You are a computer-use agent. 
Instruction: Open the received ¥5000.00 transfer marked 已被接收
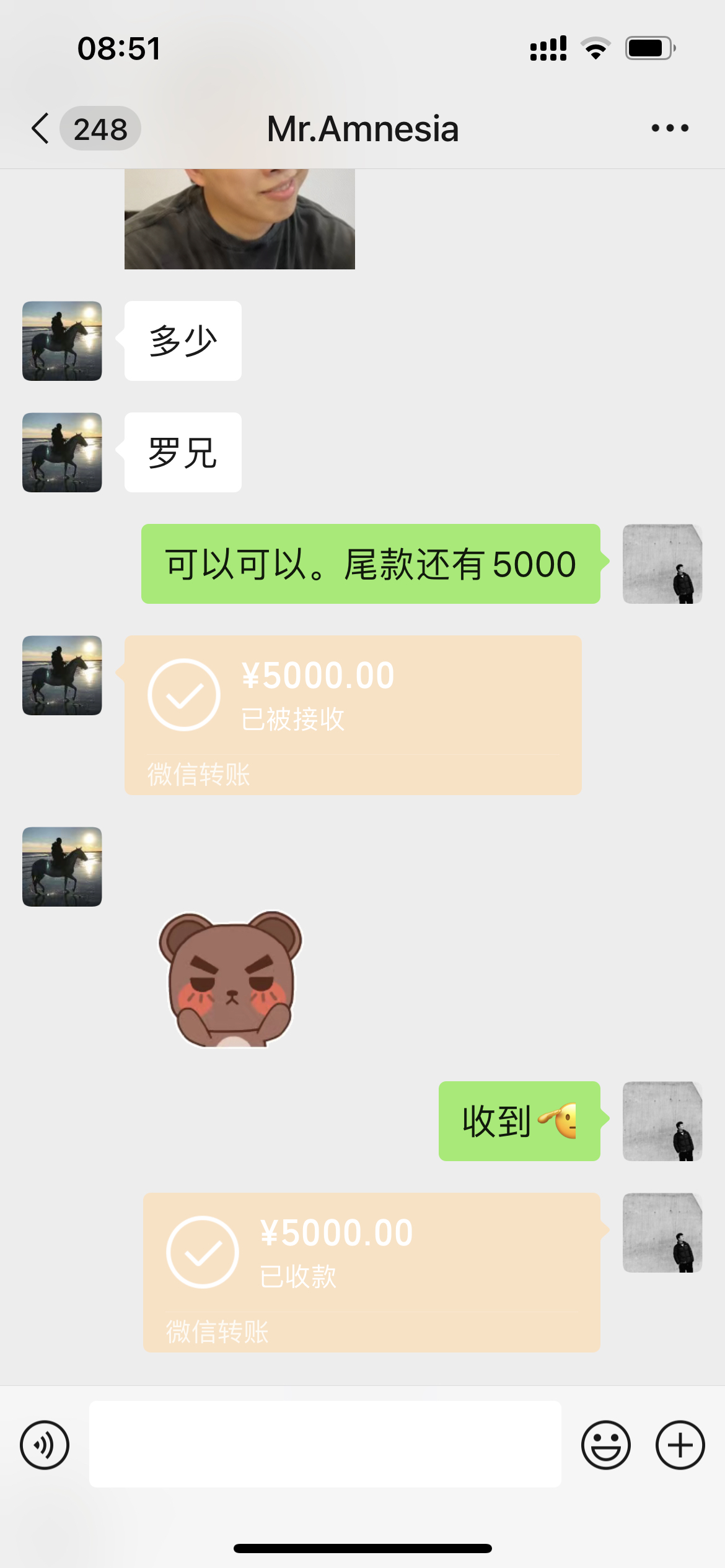353,715
